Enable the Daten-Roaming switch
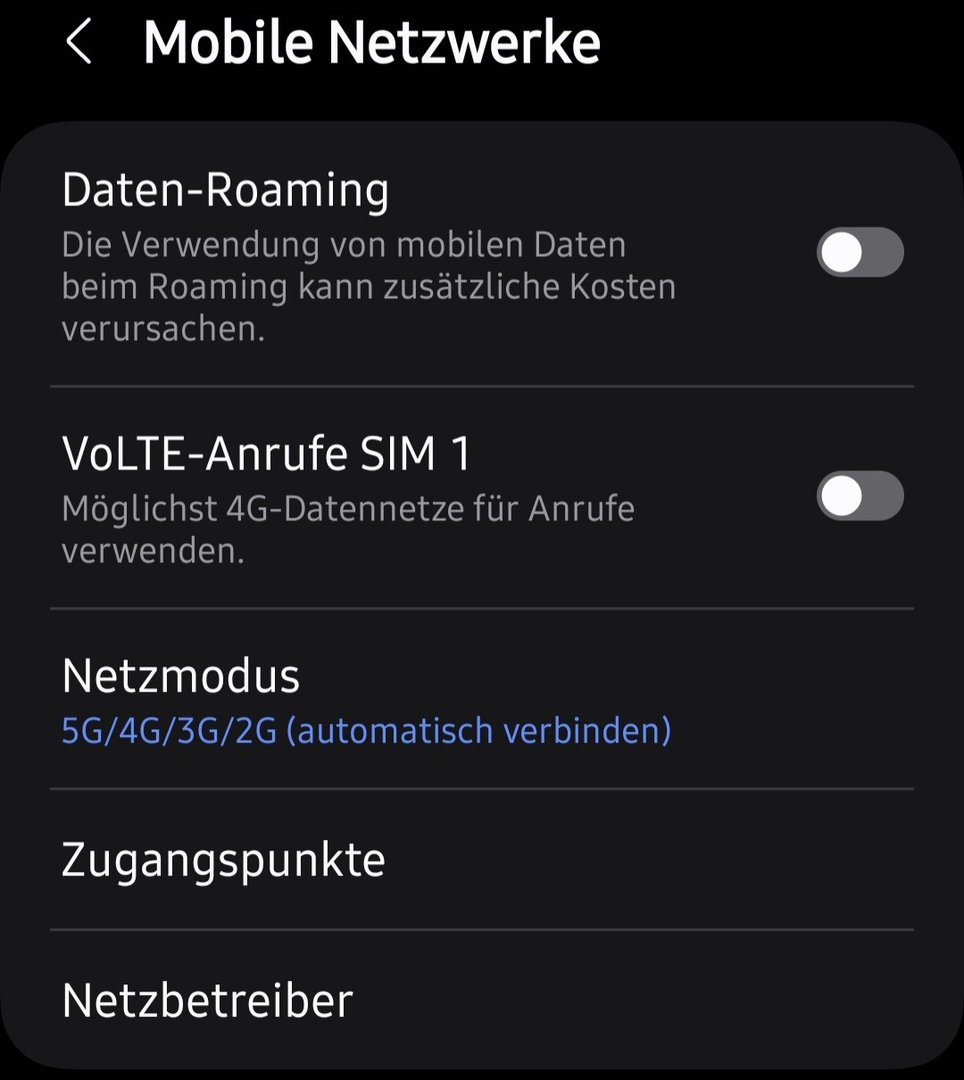This screenshot has width=964, height=1080. pyautogui.click(x=859, y=252)
